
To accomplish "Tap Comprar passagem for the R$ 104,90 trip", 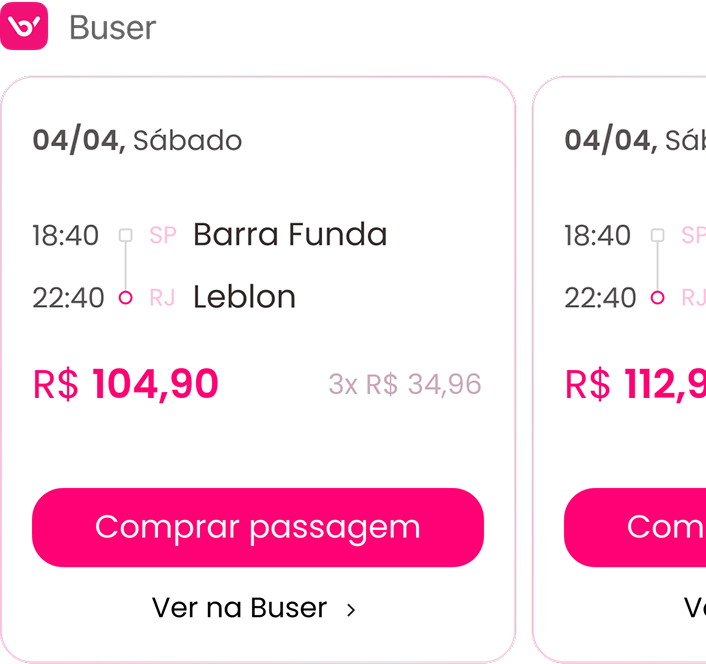I will [x=257, y=527].
